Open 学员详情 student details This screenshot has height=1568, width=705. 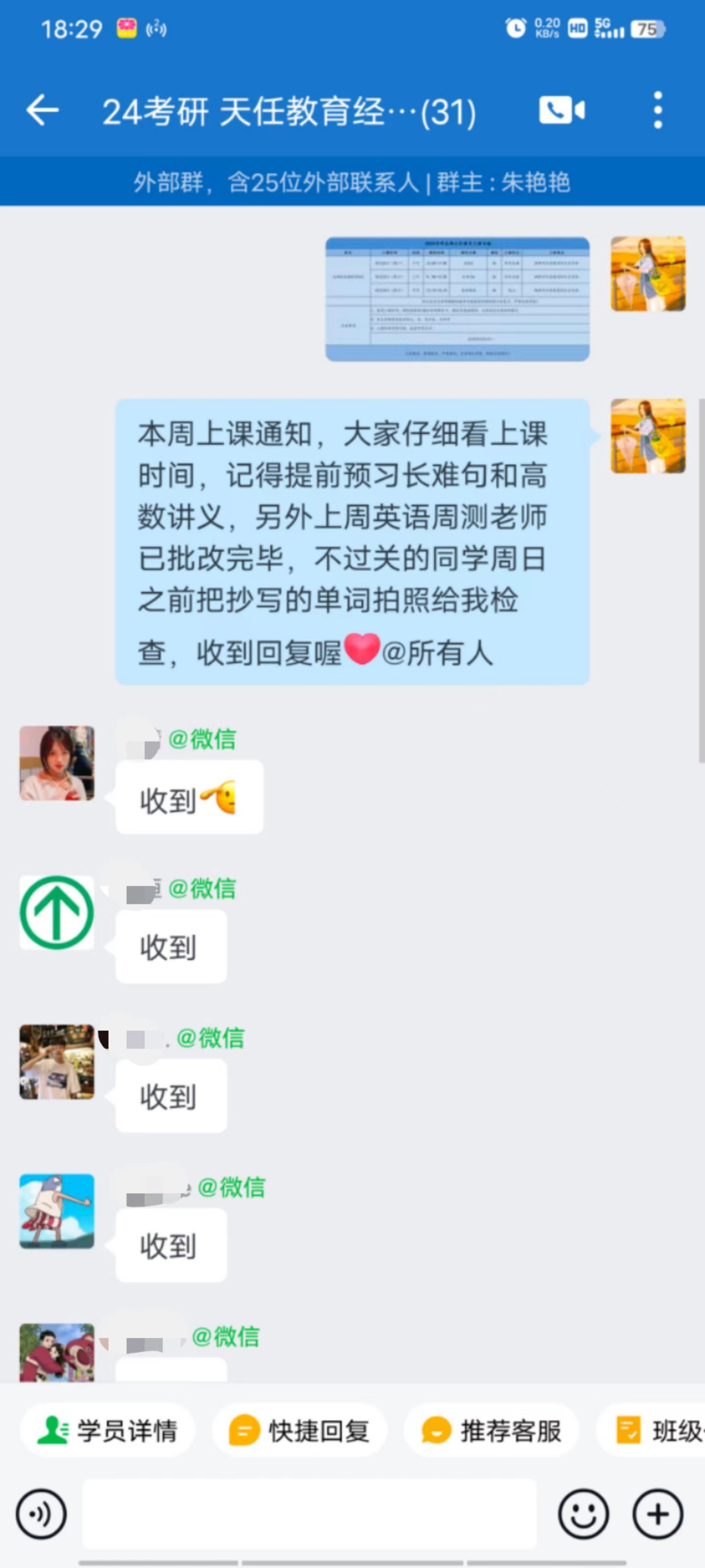tap(108, 1430)
